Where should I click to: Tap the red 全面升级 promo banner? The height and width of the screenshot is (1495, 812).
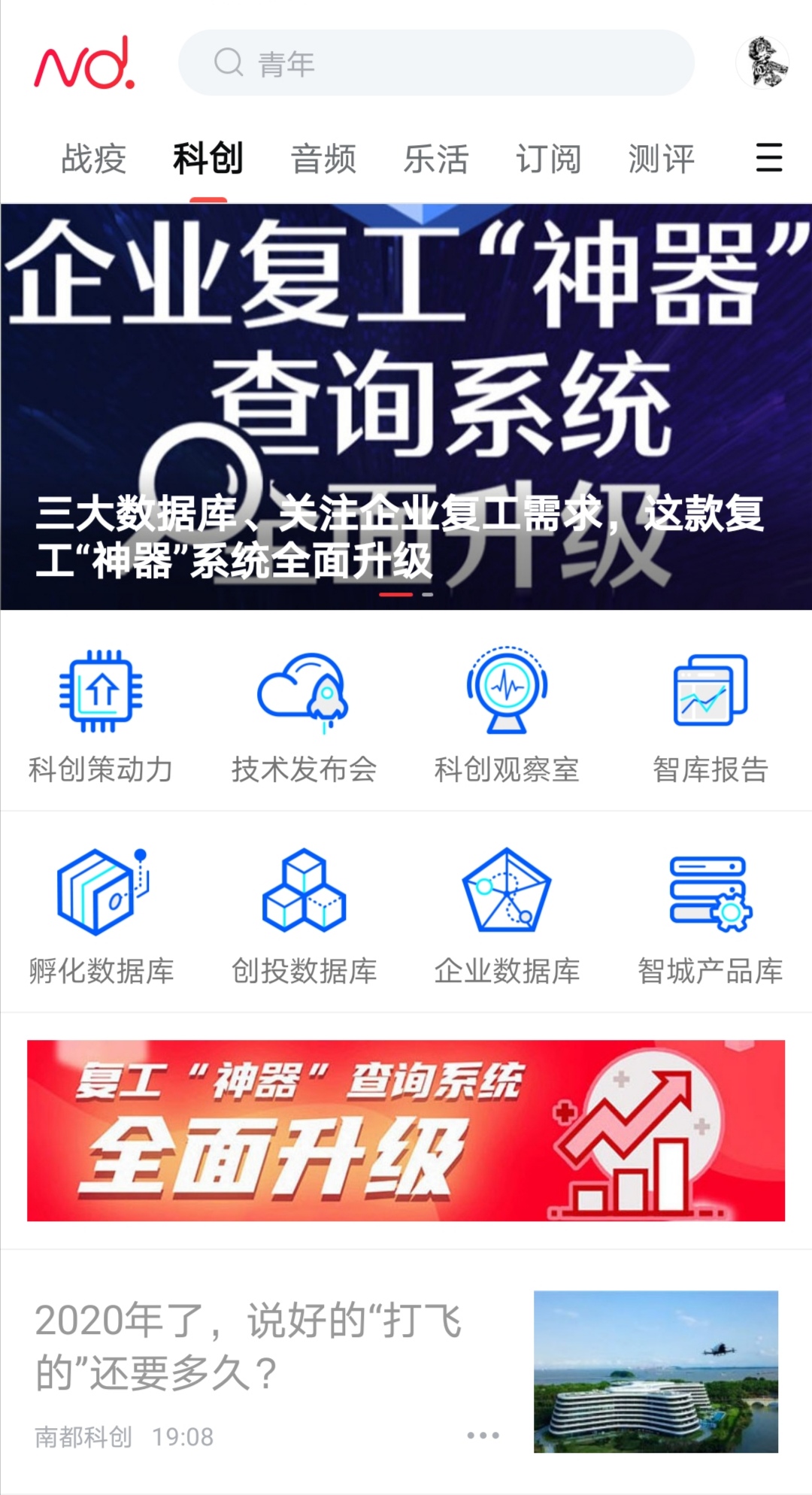(x=406, y=1130)
